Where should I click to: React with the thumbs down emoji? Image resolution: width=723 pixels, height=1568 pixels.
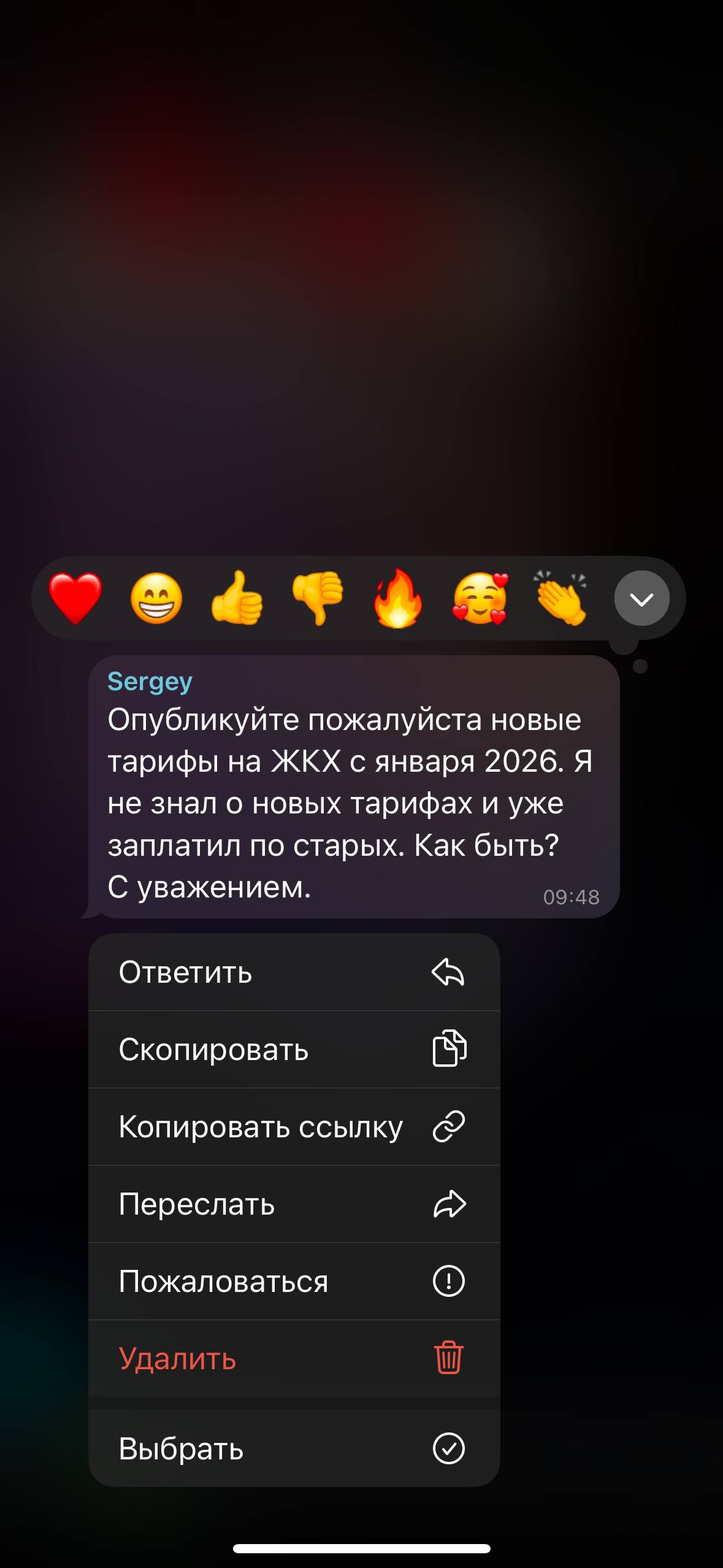[318, 598]
